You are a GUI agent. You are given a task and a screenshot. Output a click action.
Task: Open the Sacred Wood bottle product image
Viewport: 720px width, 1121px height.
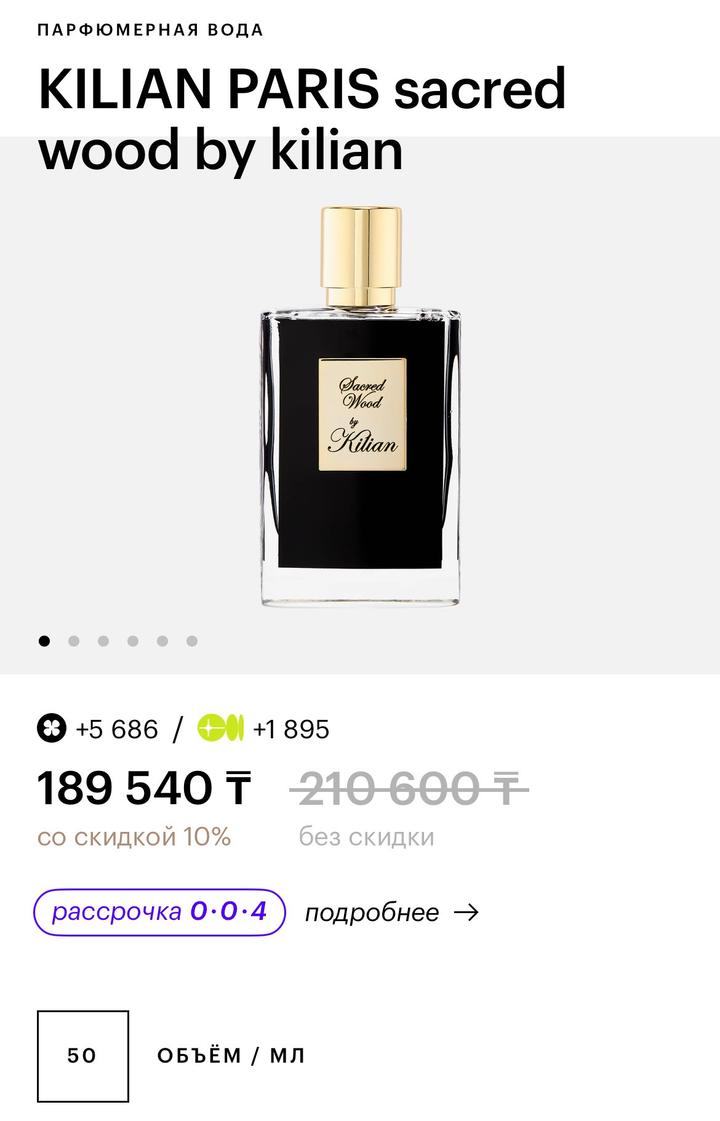point(361,406)
